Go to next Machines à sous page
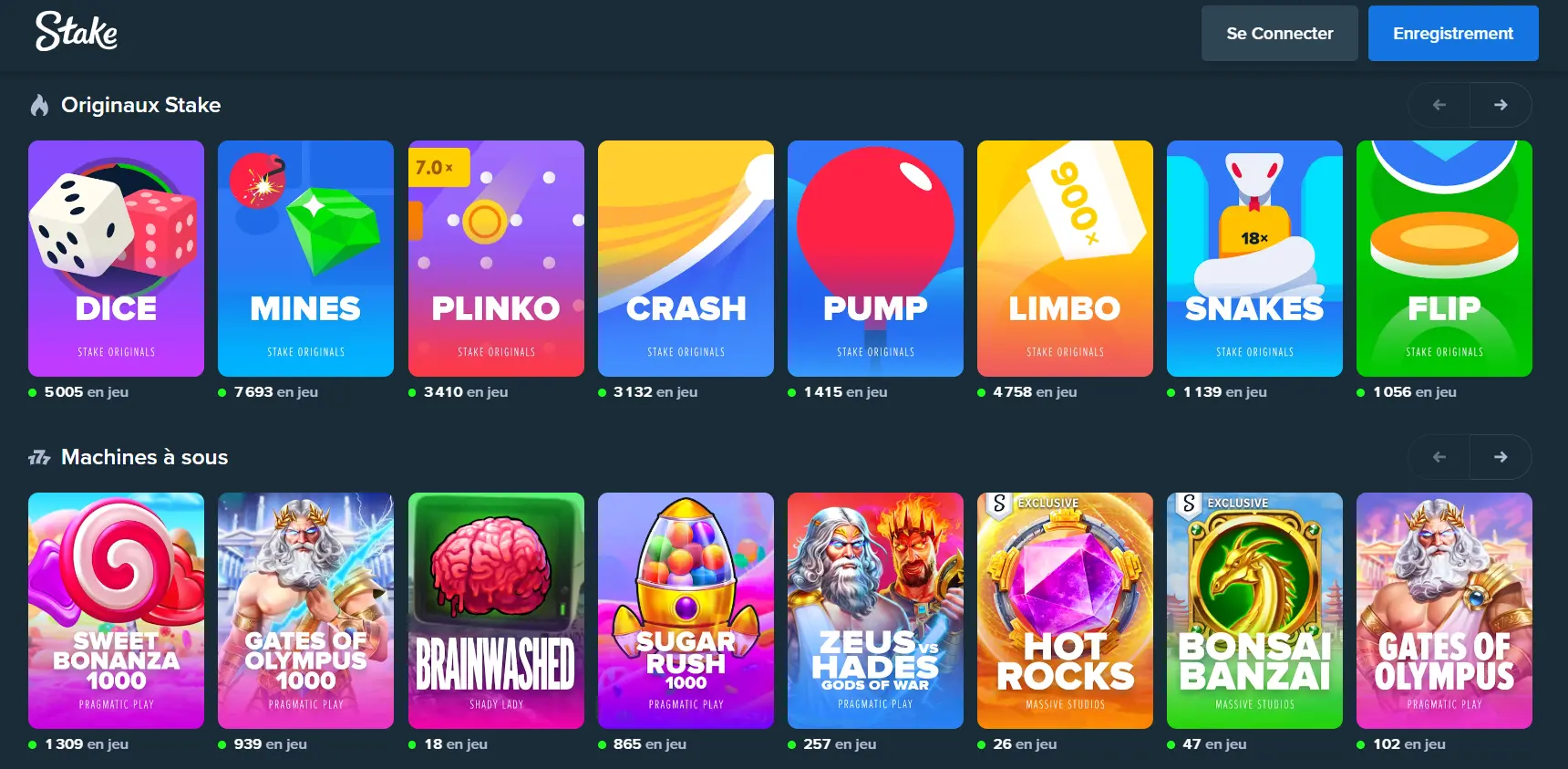 click(x=1501, y=457)
